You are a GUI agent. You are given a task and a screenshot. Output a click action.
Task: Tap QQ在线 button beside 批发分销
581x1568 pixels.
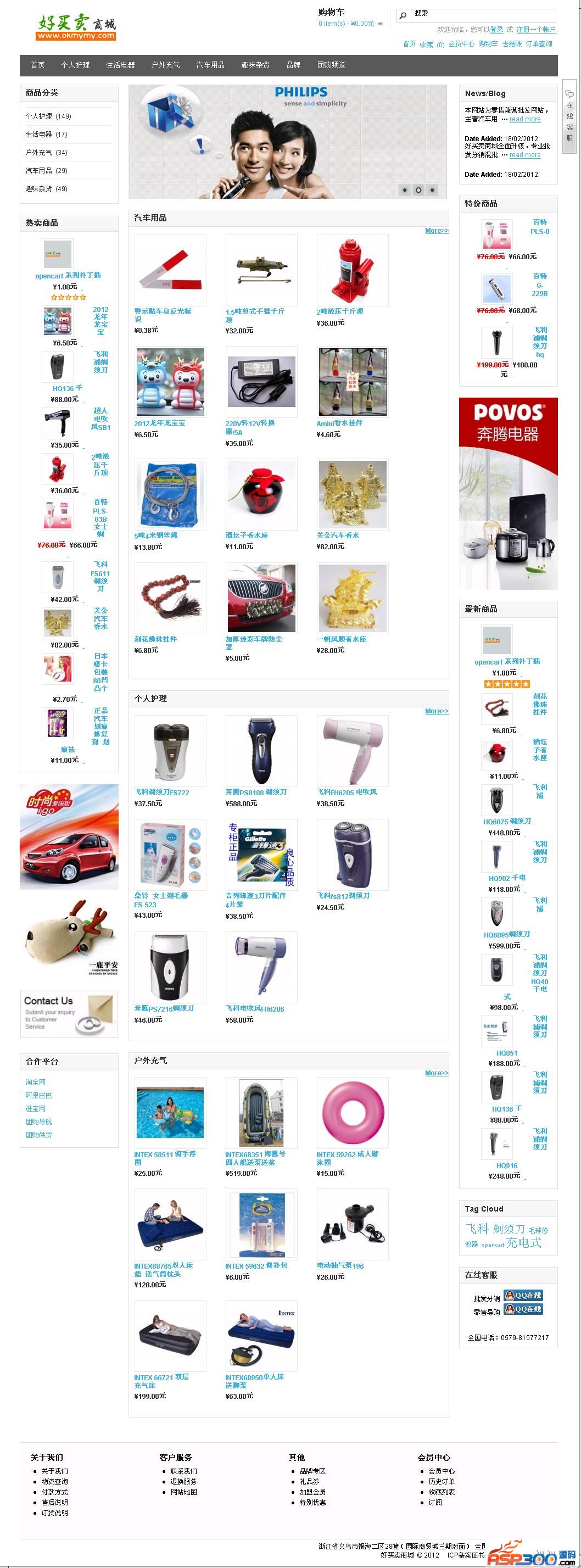point(523,1295)
